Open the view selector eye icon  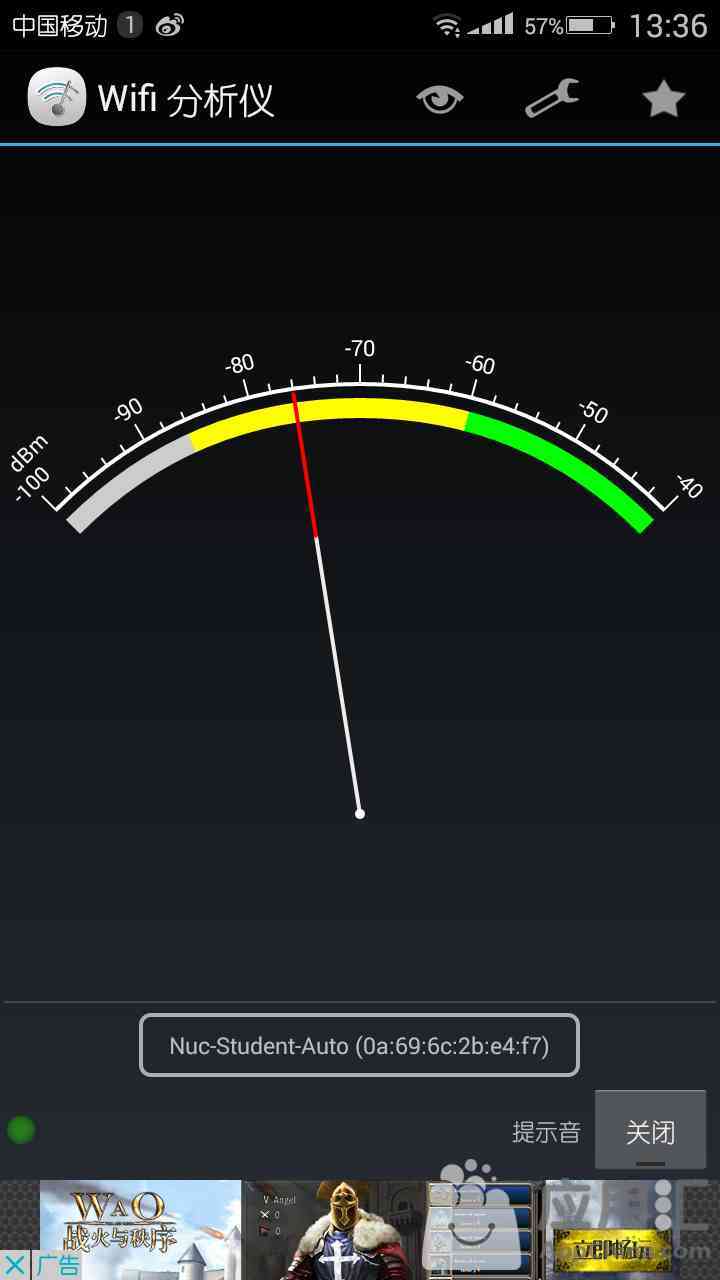[x=440, y=99]
